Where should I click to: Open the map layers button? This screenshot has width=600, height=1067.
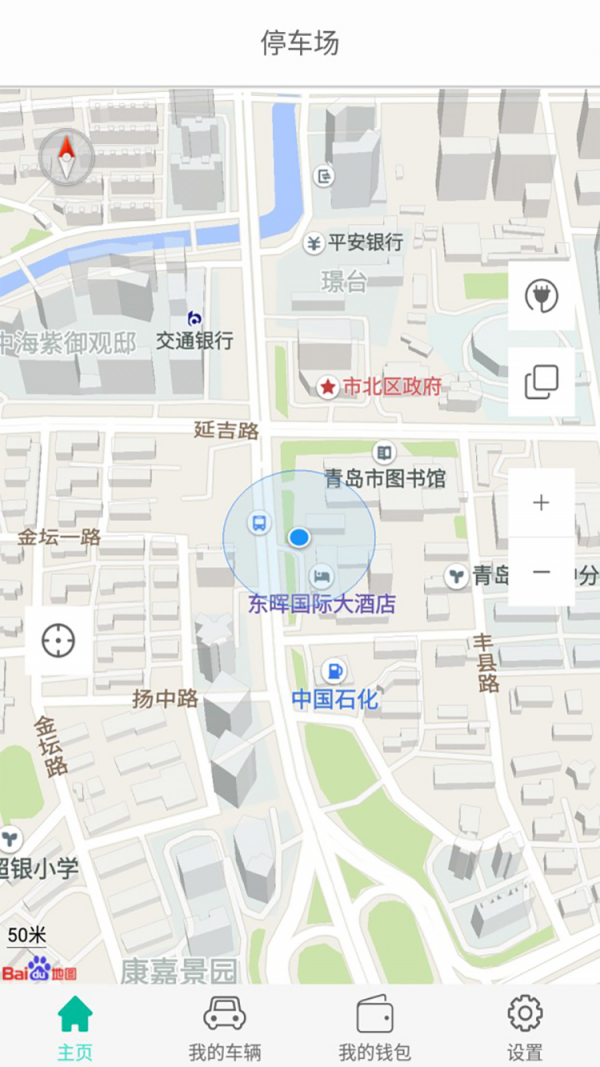pyautogui.click(x=541, y=381)
